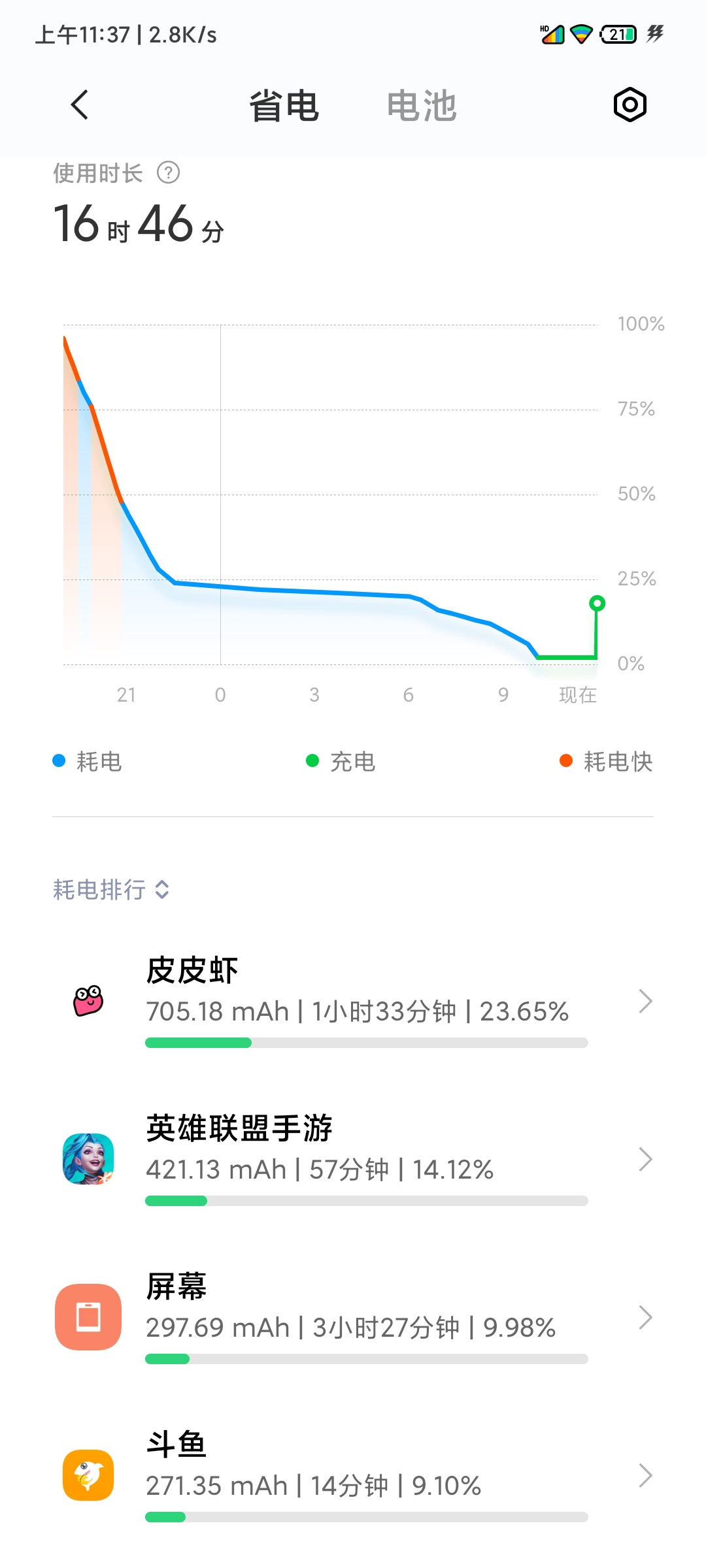The image size is (706, 1568).
Task: Open the 耗电排行 sort dropdown
Action: tap(111, 889)
